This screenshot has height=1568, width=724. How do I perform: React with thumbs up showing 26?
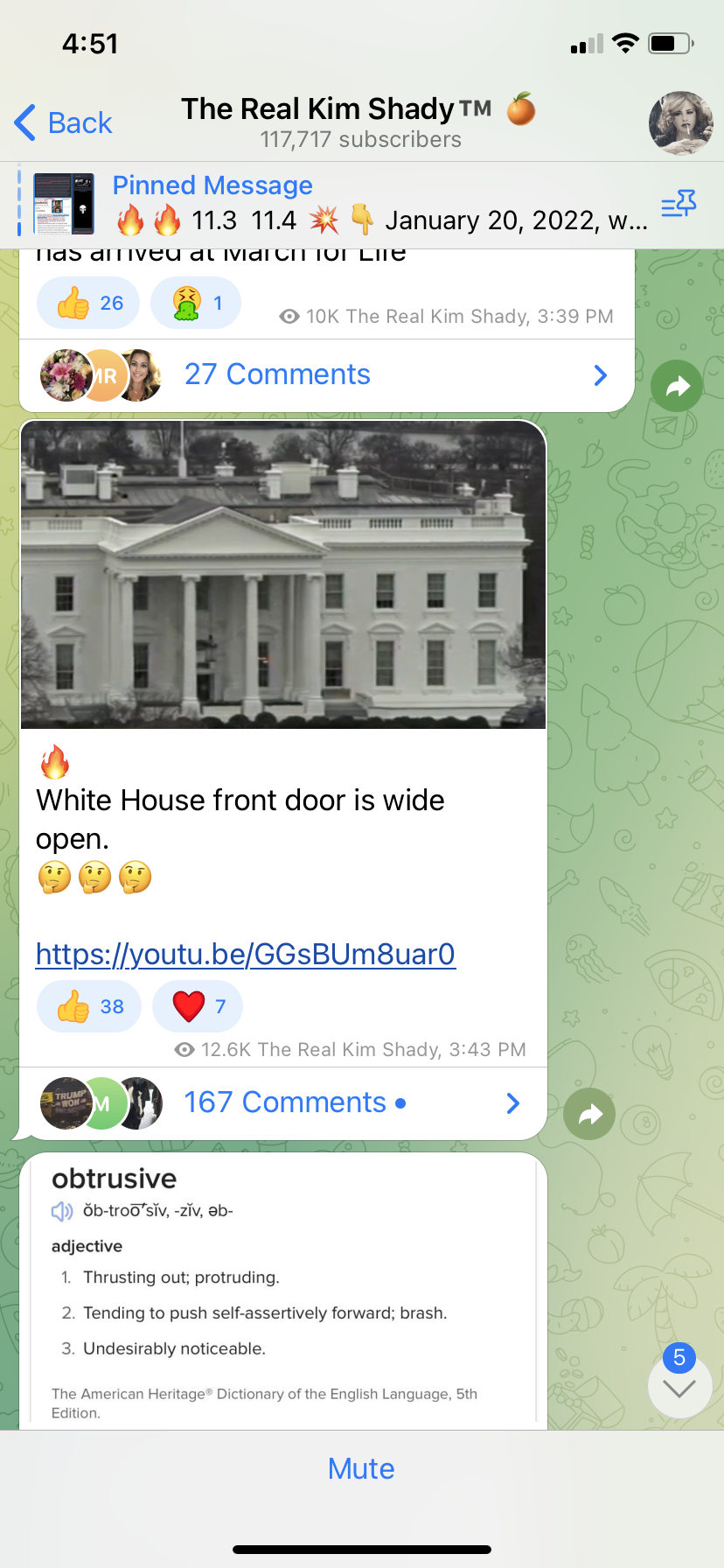pyautogui.click(x=88, y=303)
